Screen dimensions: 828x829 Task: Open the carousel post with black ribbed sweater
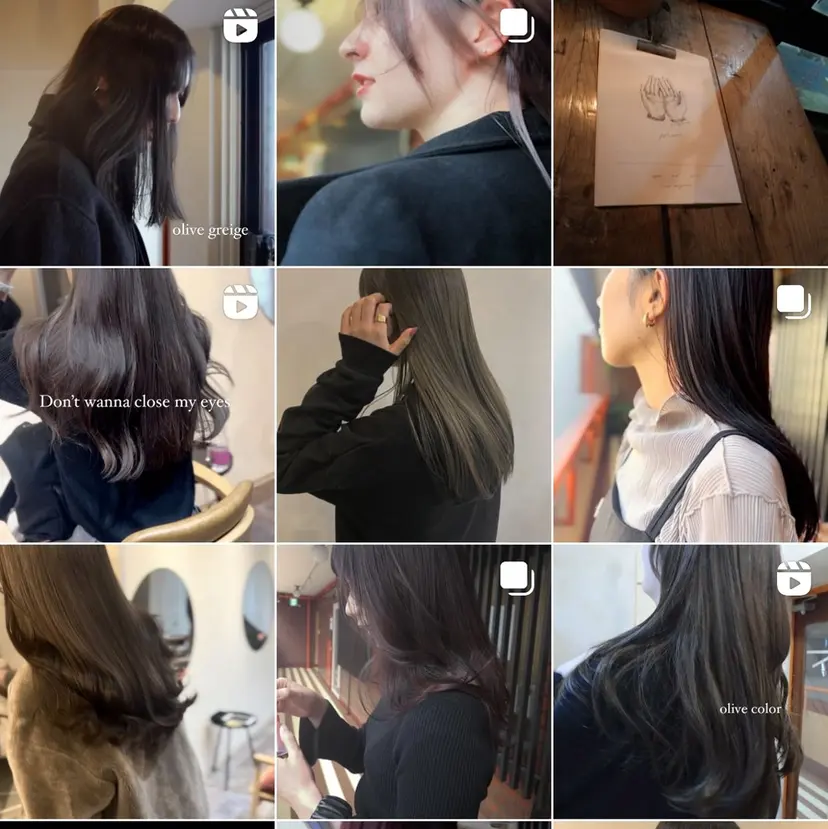tap(413, 681)
